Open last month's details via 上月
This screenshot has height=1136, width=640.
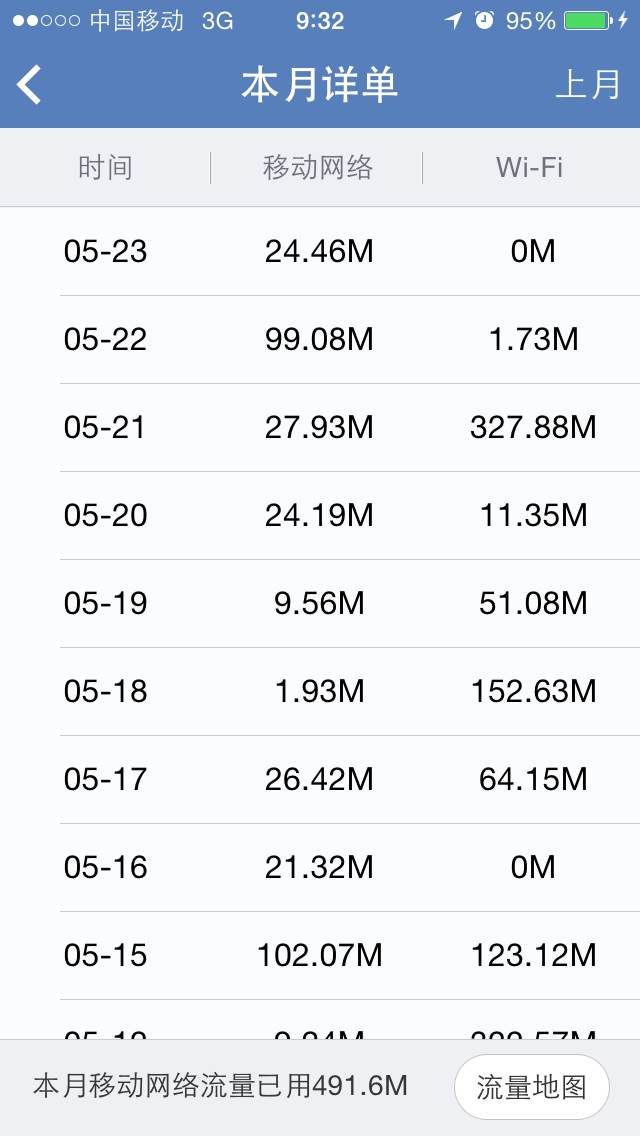(x=588, y=84)
